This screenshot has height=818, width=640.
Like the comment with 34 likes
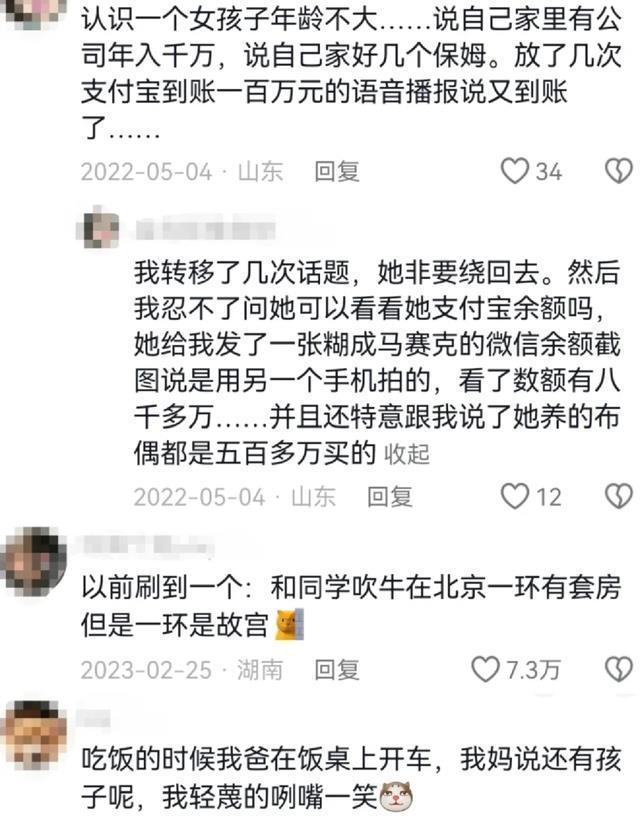(x=514, y=172)
